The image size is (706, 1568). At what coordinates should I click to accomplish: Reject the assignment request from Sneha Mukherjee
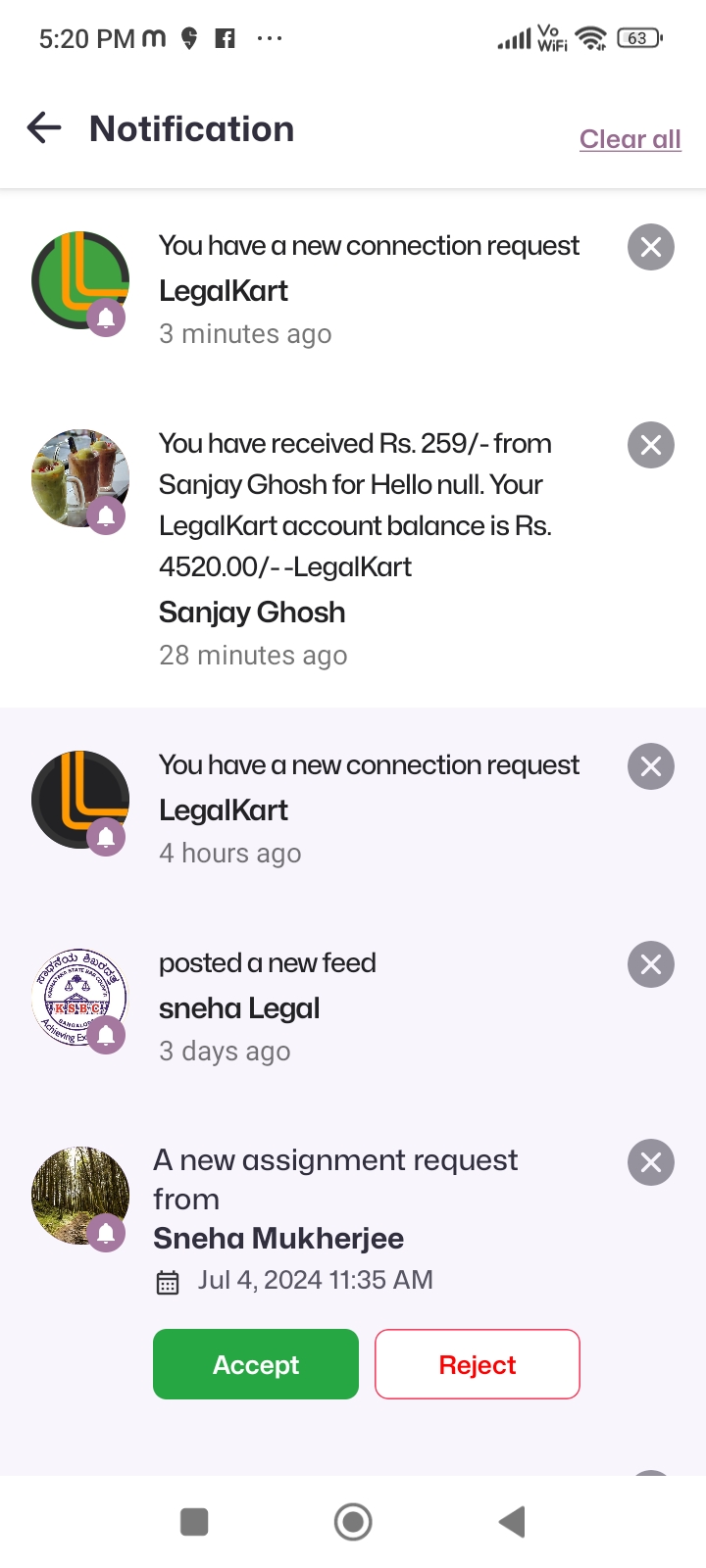tap(478, 1364)
